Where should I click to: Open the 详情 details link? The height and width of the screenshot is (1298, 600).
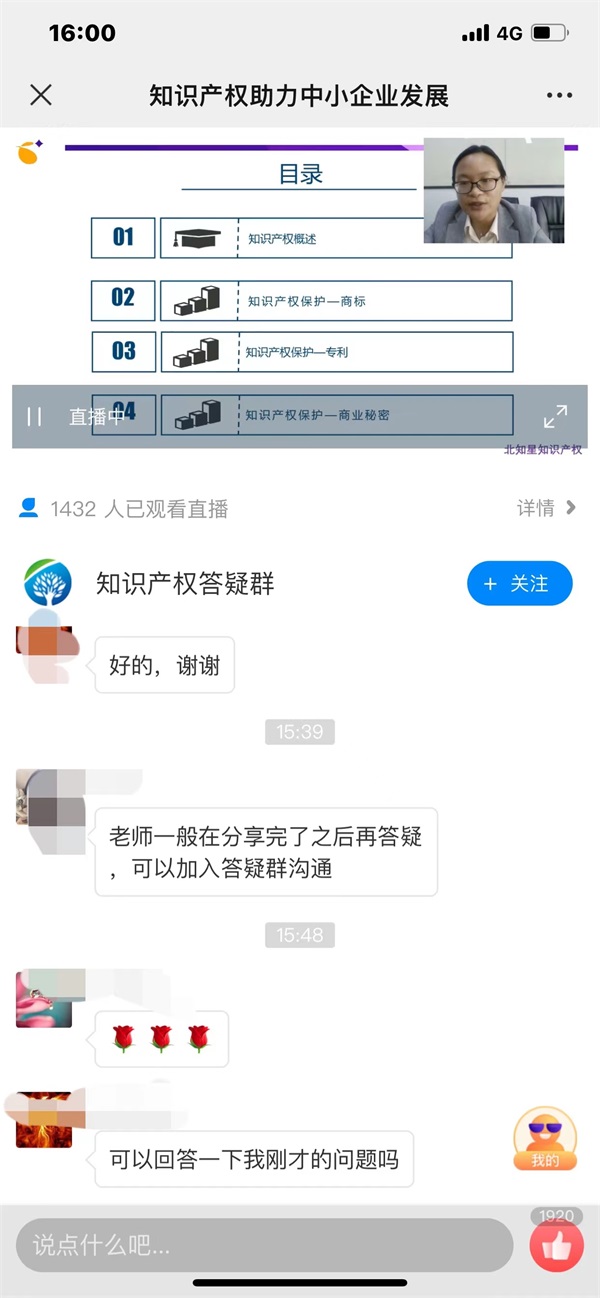click(546, 508)
